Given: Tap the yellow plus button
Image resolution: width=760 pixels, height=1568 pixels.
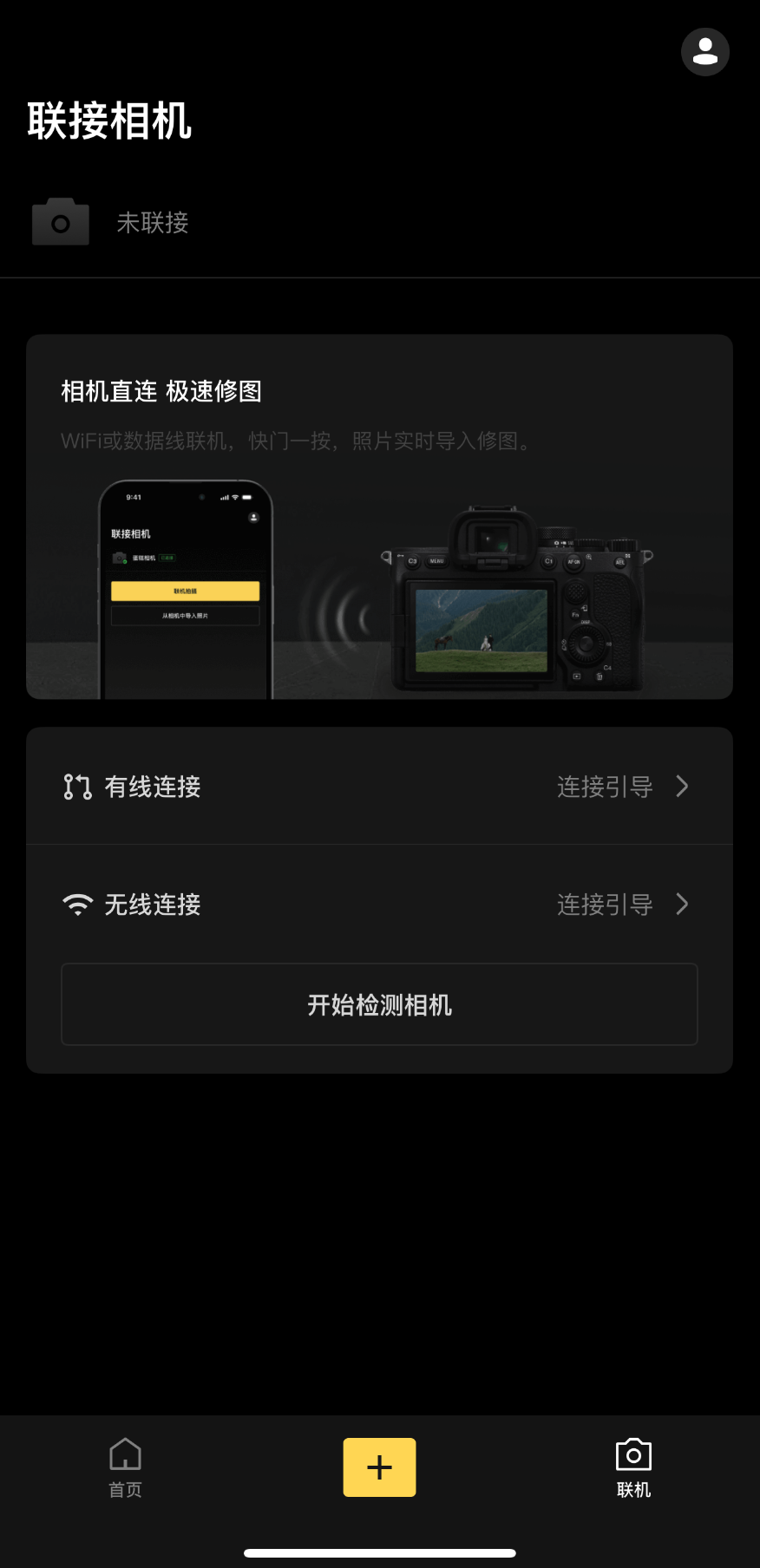Looking at the screenshot, I should [x=379, y=1467].
